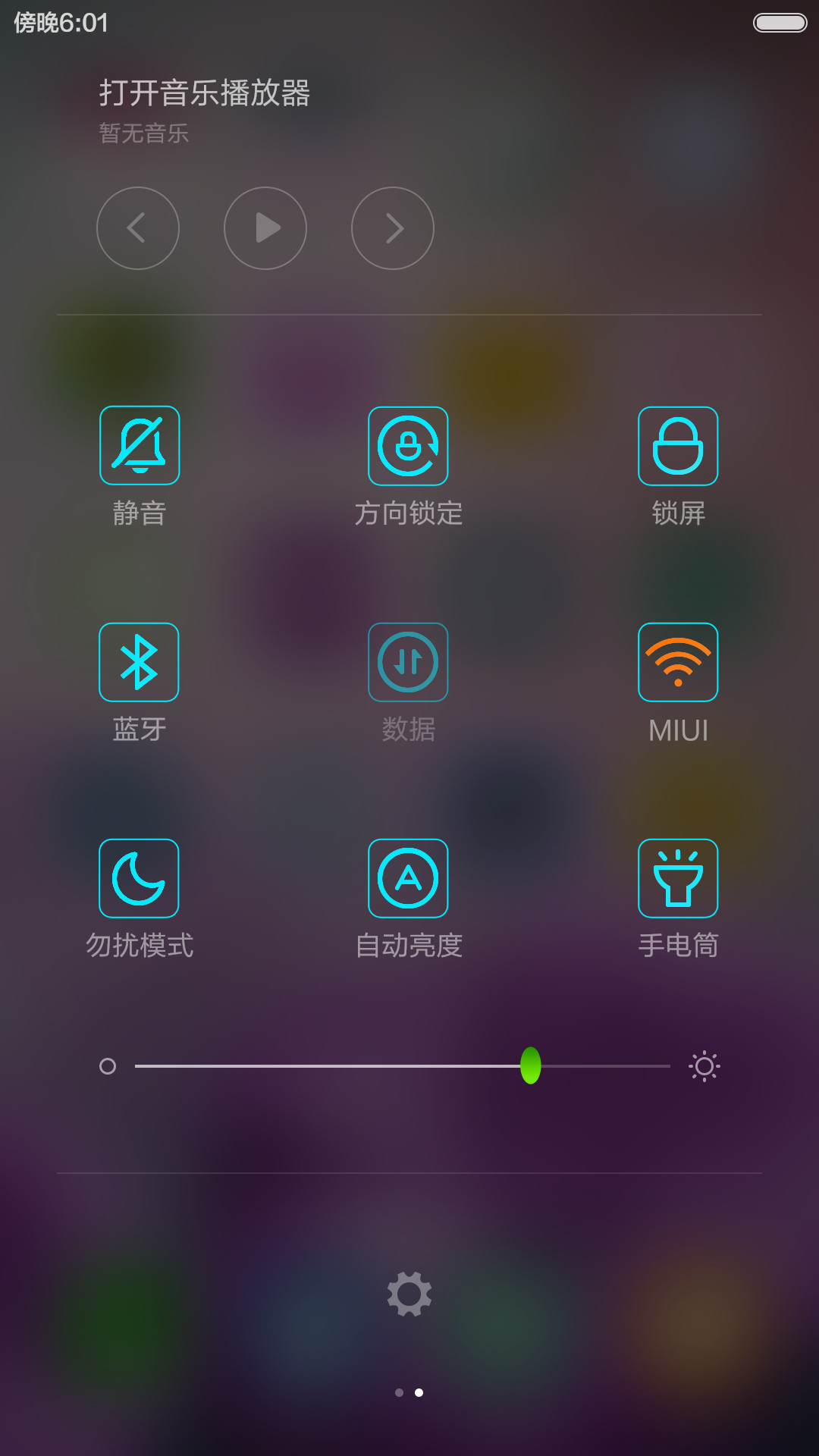Skip to the previous music track
Viewport: 819px width, 1456px height.
coord(138,228)
